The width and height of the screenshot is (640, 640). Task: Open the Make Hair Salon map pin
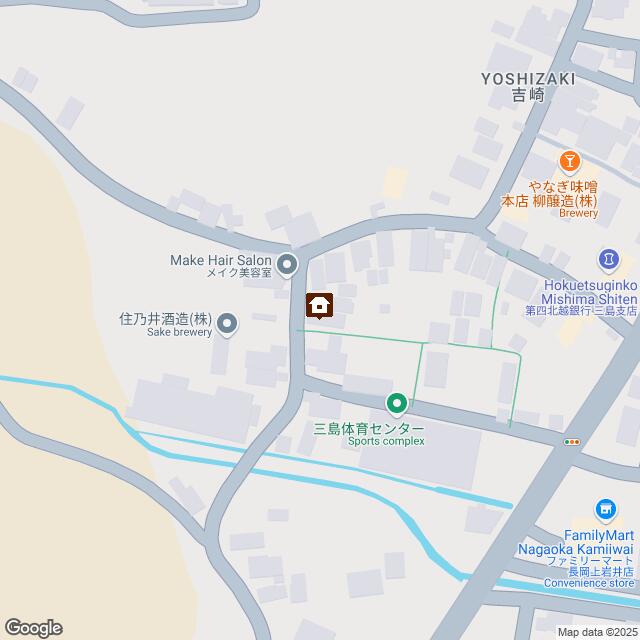[x=287, y=266]
